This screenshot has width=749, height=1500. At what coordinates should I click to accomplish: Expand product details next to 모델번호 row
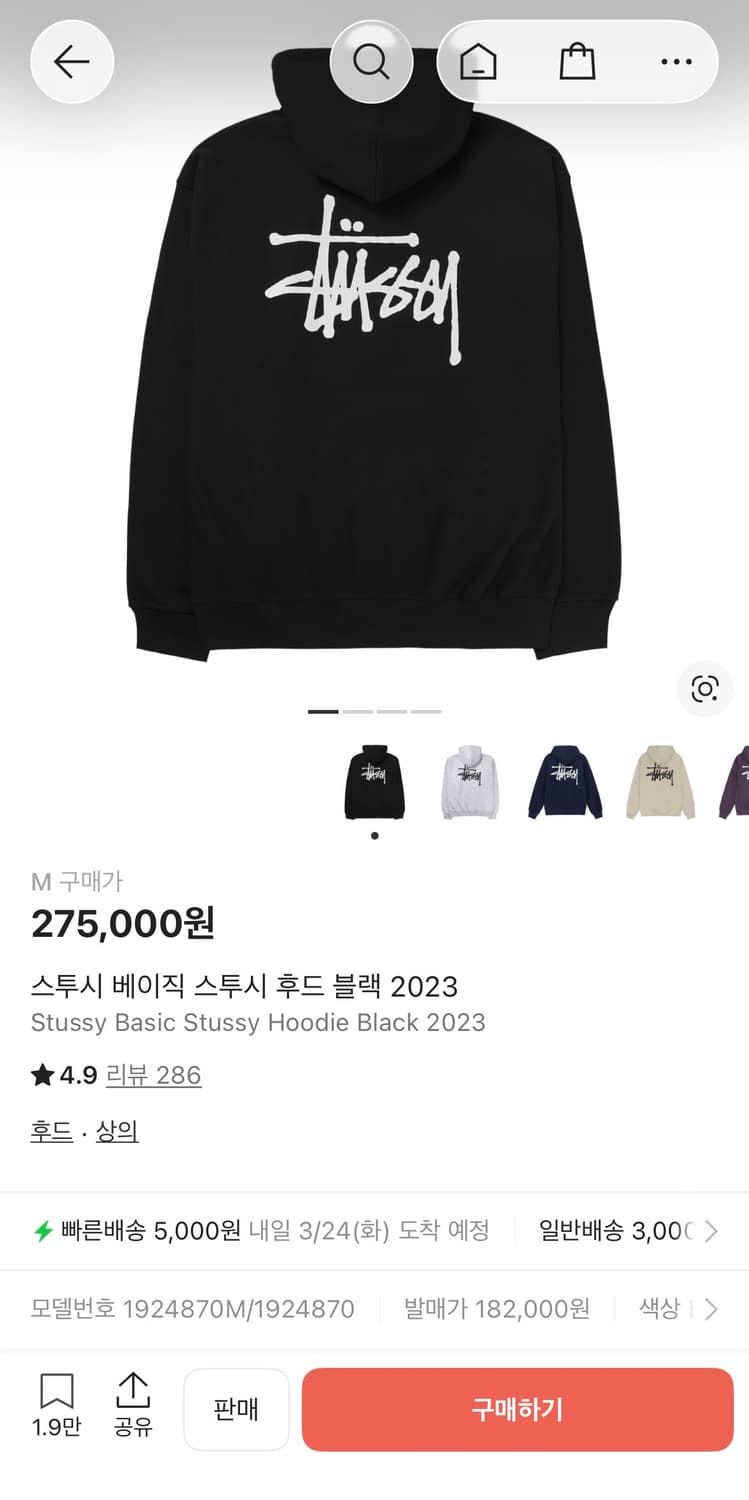pos(710,1309)
